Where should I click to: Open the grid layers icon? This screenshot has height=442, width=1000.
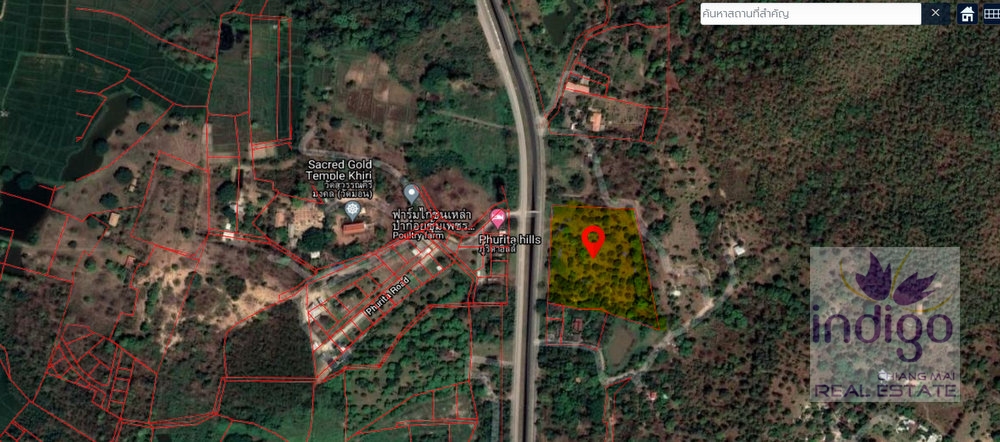(x=990, y=13)
